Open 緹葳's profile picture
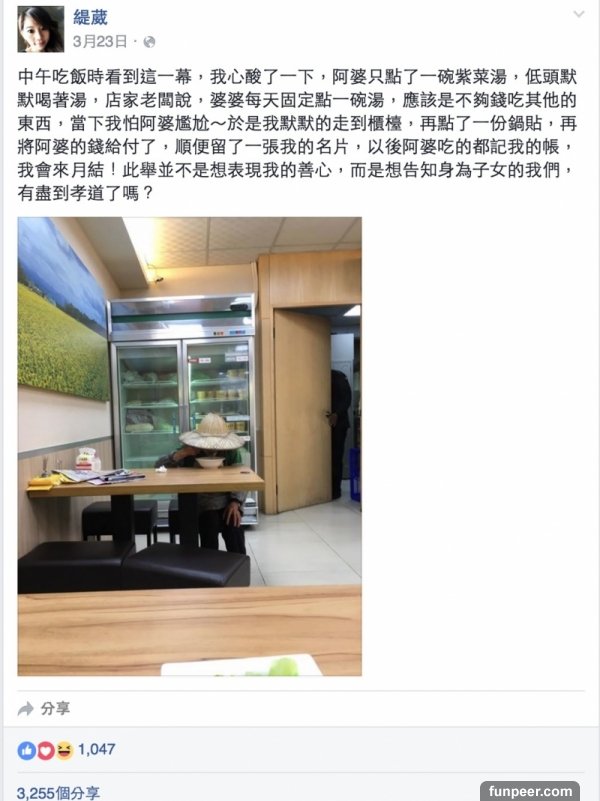 (x=41, y=28)
